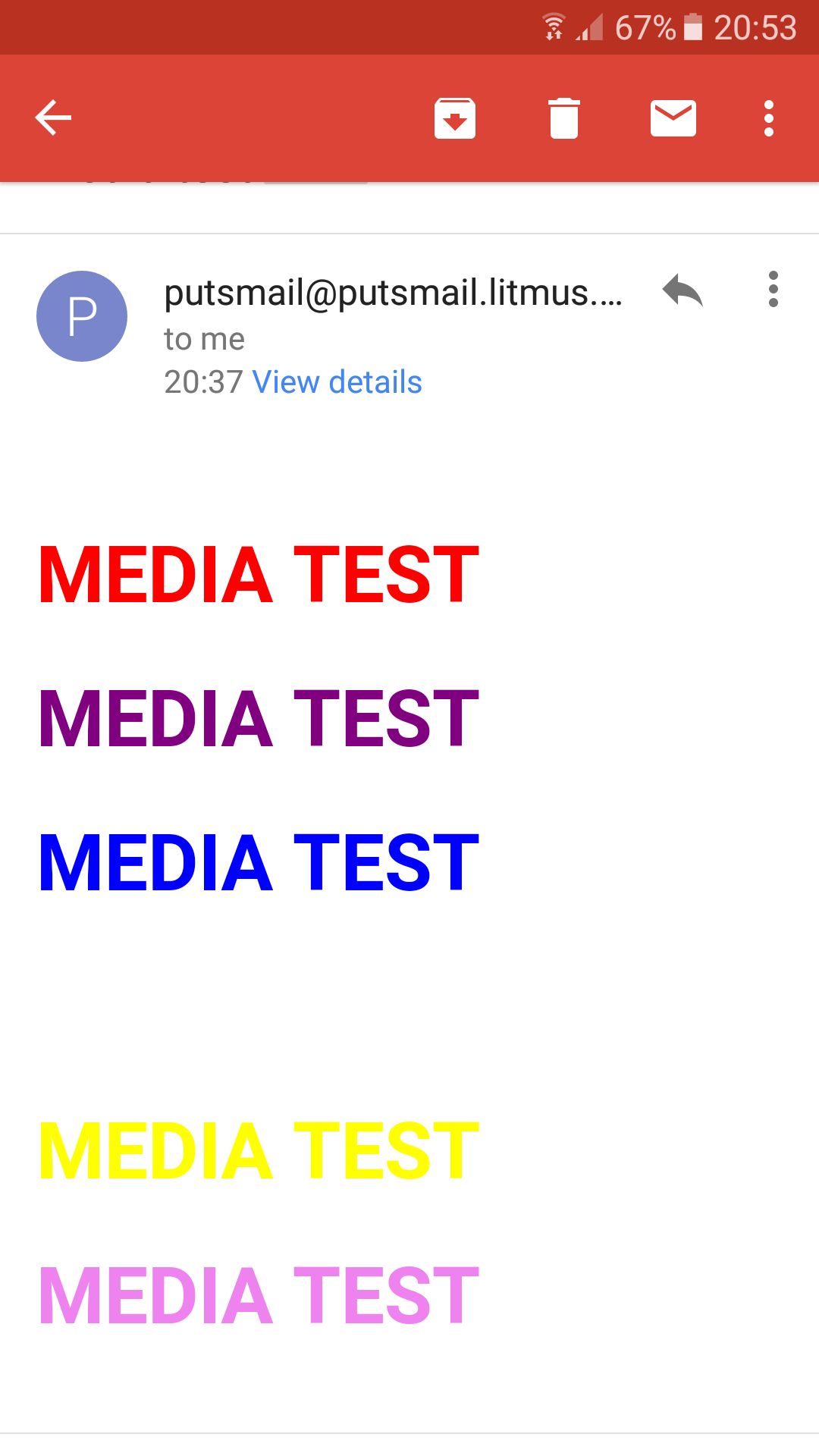Reply to the putsmail message

tap(682, 290)
